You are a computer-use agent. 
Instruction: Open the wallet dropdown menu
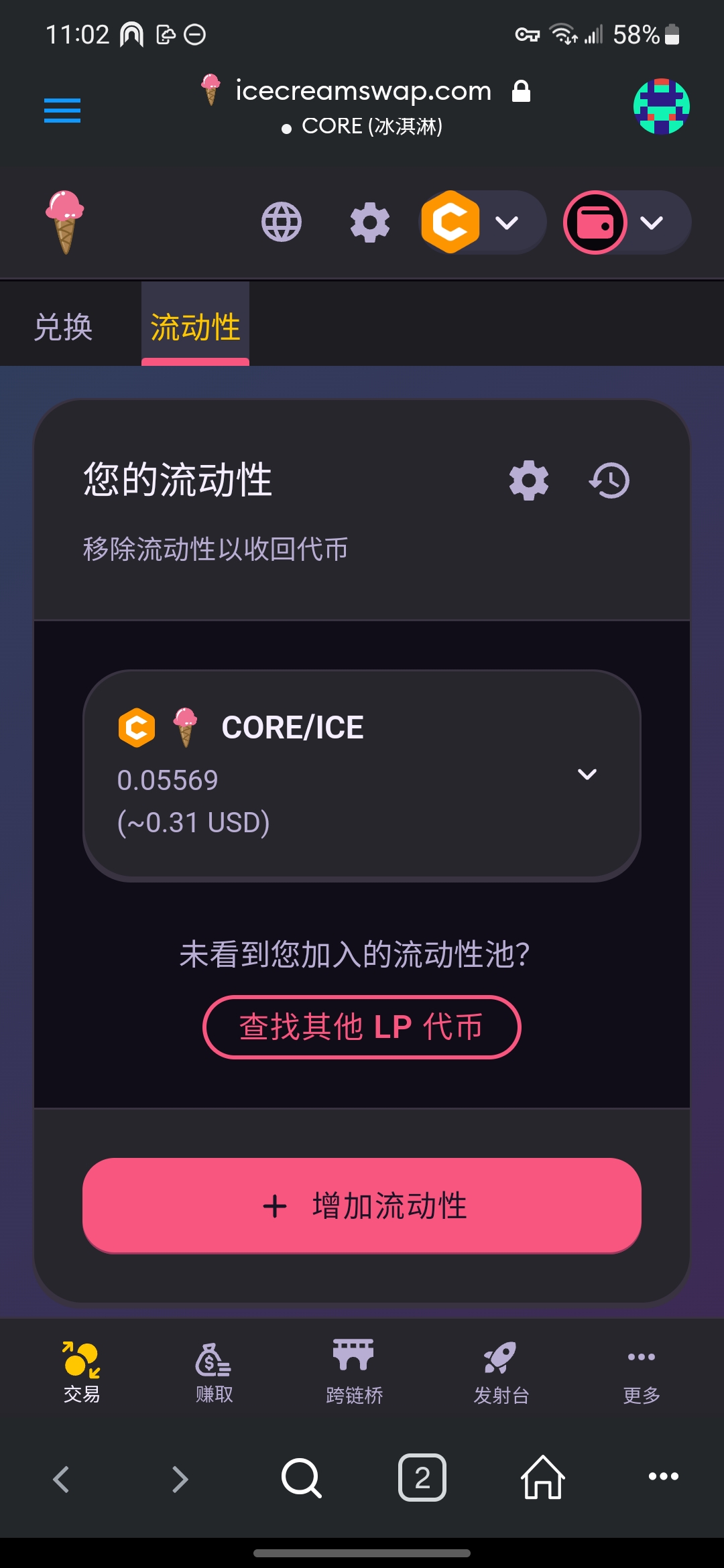(x=627, y=222)
